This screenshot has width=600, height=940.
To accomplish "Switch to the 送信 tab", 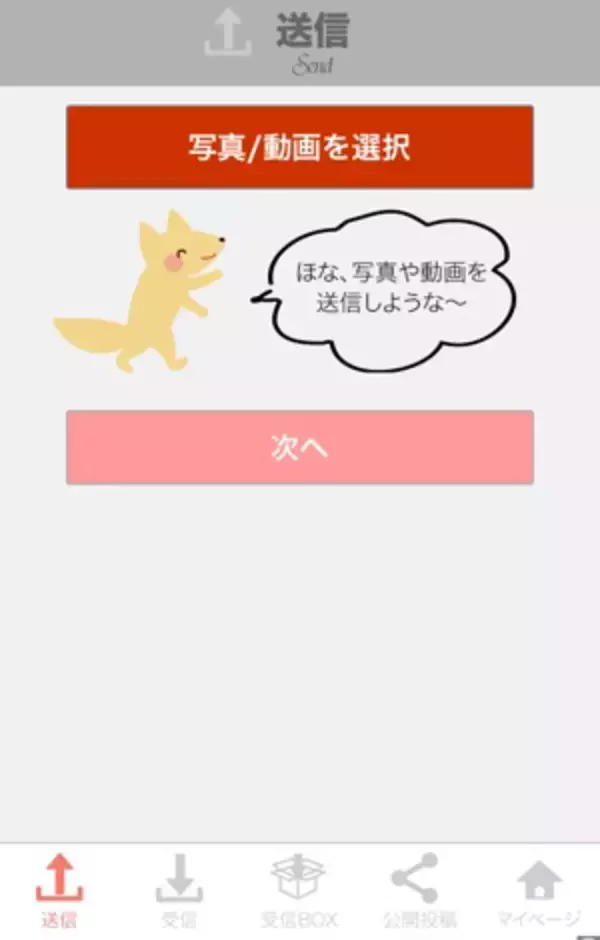I will pyautogui.click(x=59, y=890).
